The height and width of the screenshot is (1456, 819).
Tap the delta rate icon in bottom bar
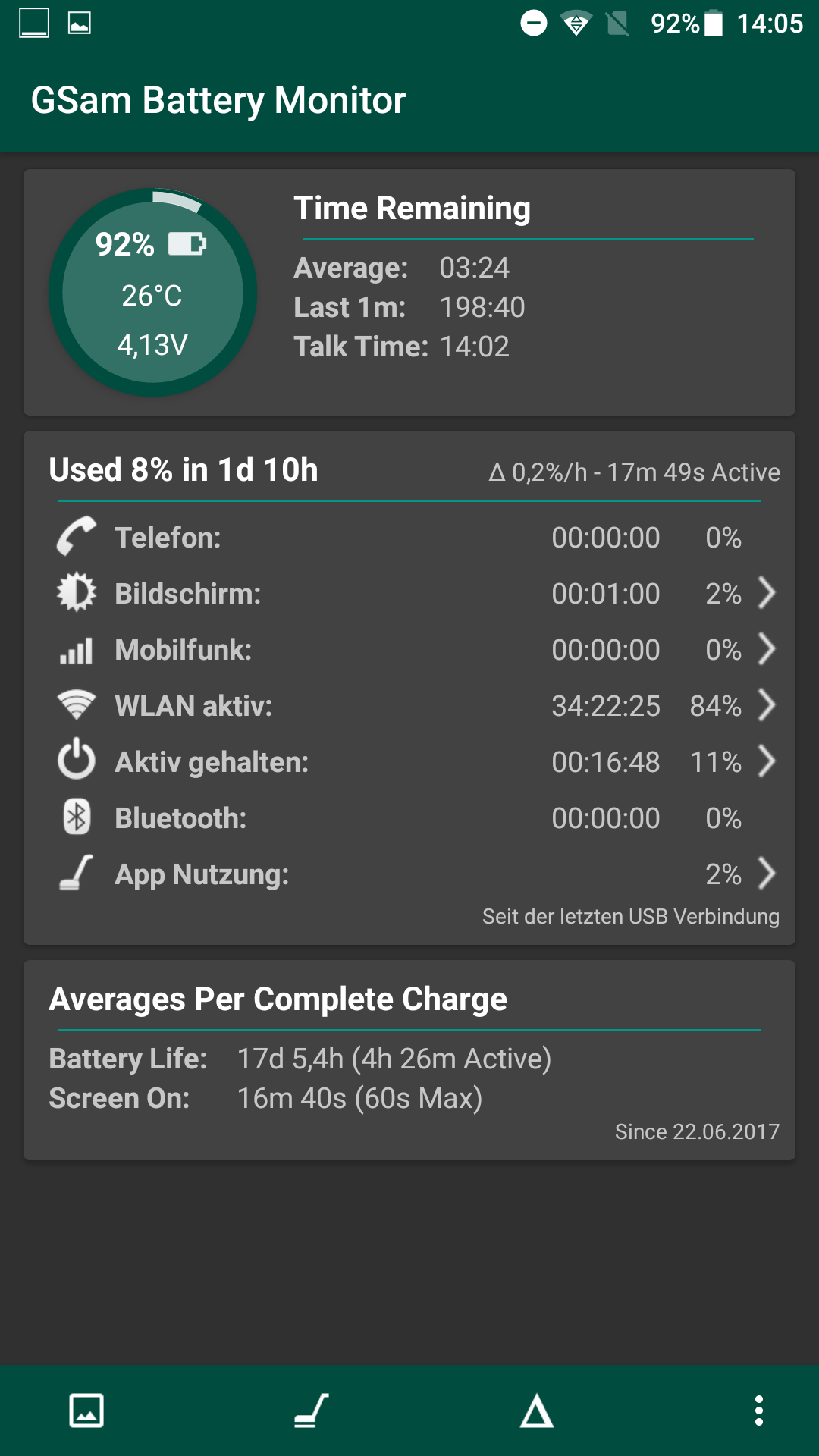[536, 1410]
